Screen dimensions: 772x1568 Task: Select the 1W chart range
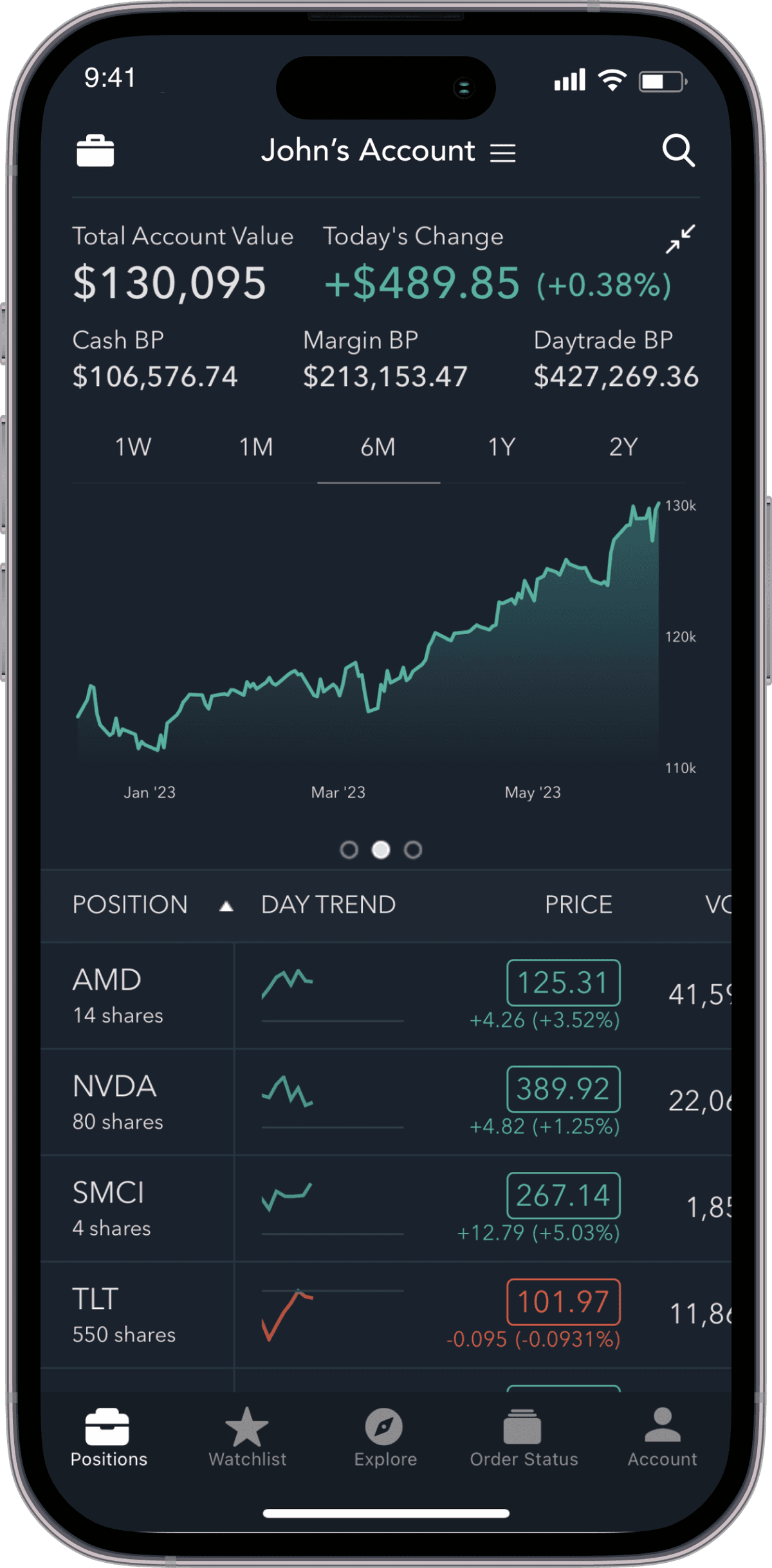[133, 447]
